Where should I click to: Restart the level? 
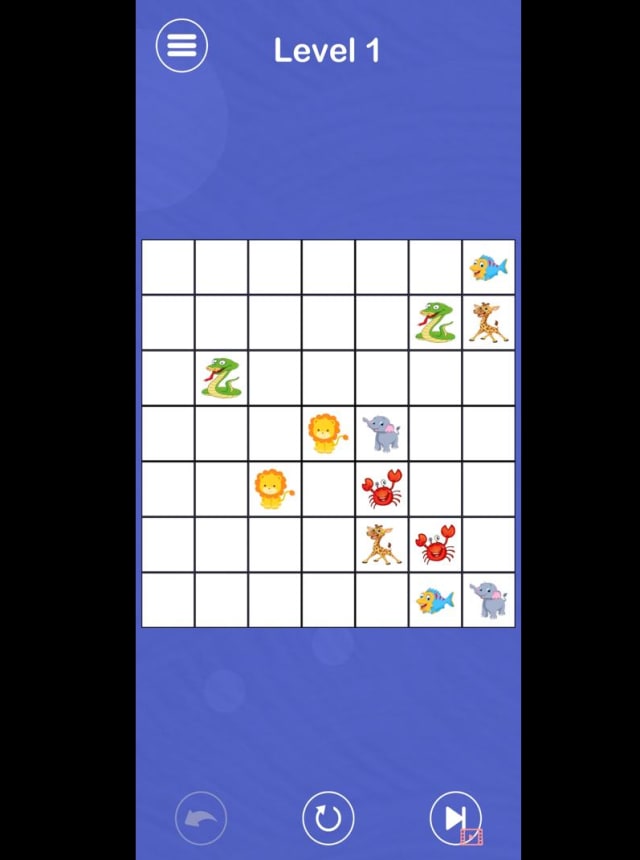328,820
